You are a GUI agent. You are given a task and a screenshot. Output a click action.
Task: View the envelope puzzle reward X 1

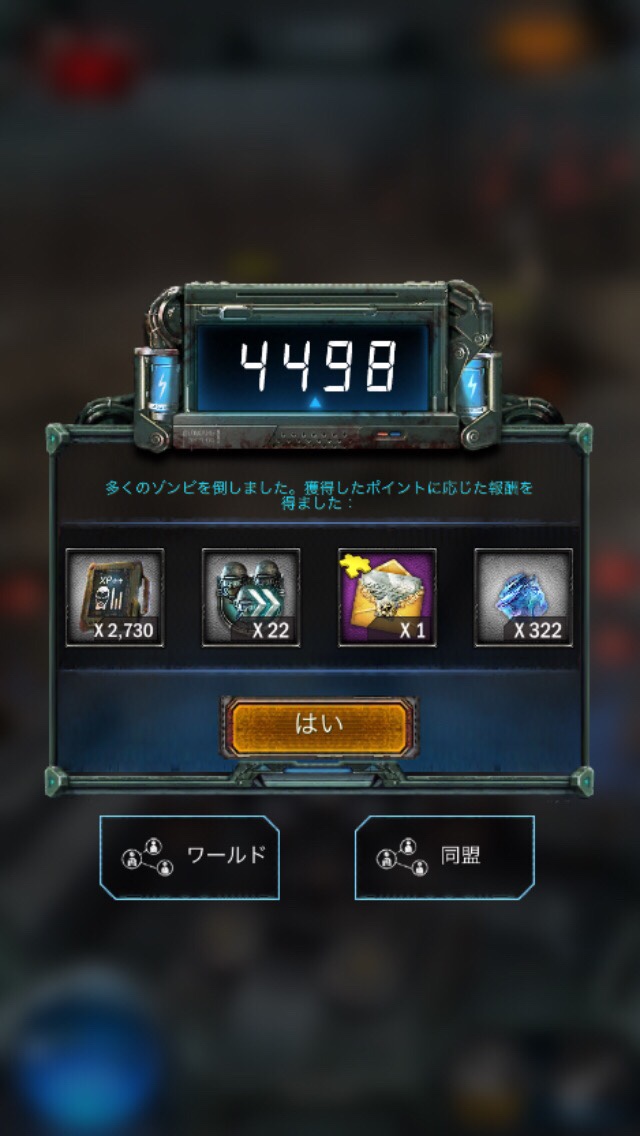(x=387, y=598)
